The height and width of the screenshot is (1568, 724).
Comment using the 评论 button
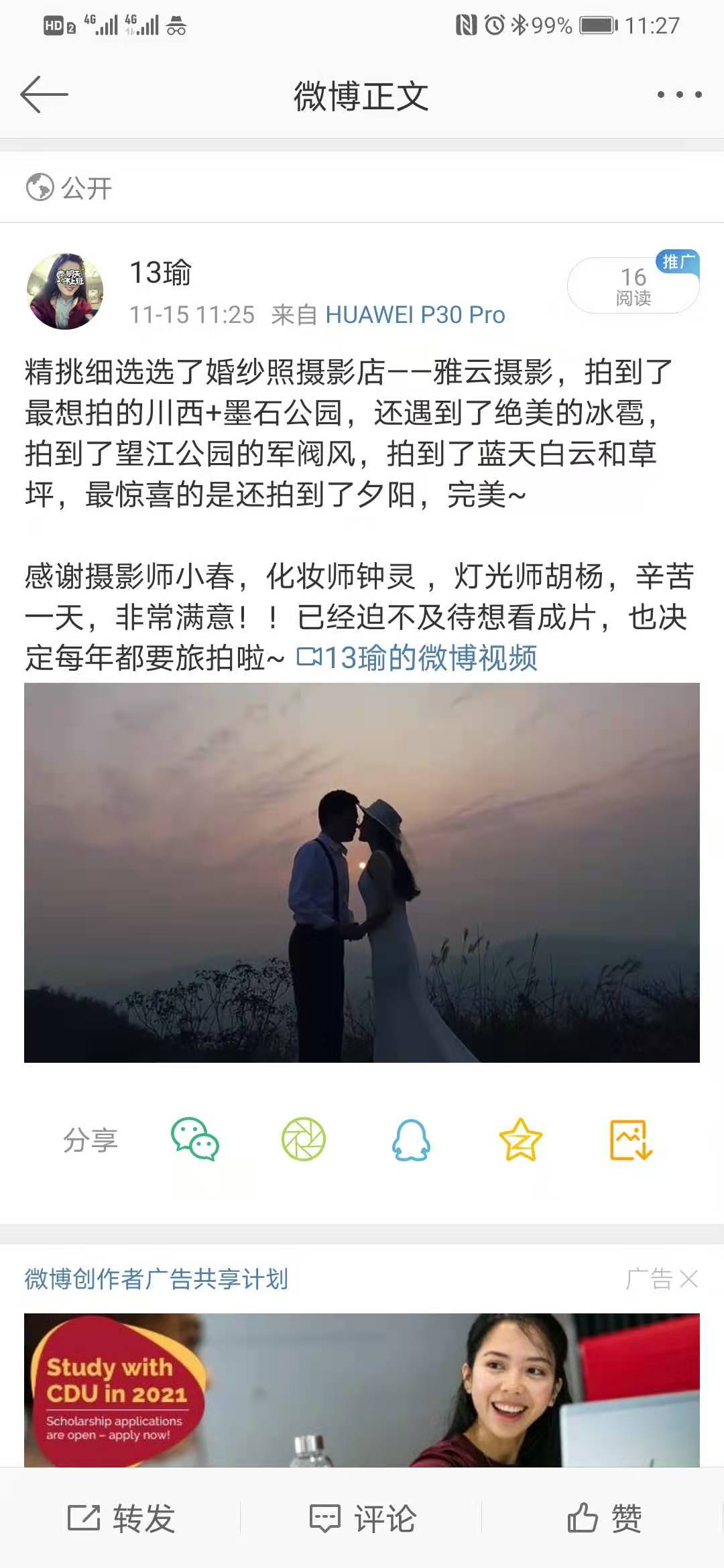[362, 1518]
